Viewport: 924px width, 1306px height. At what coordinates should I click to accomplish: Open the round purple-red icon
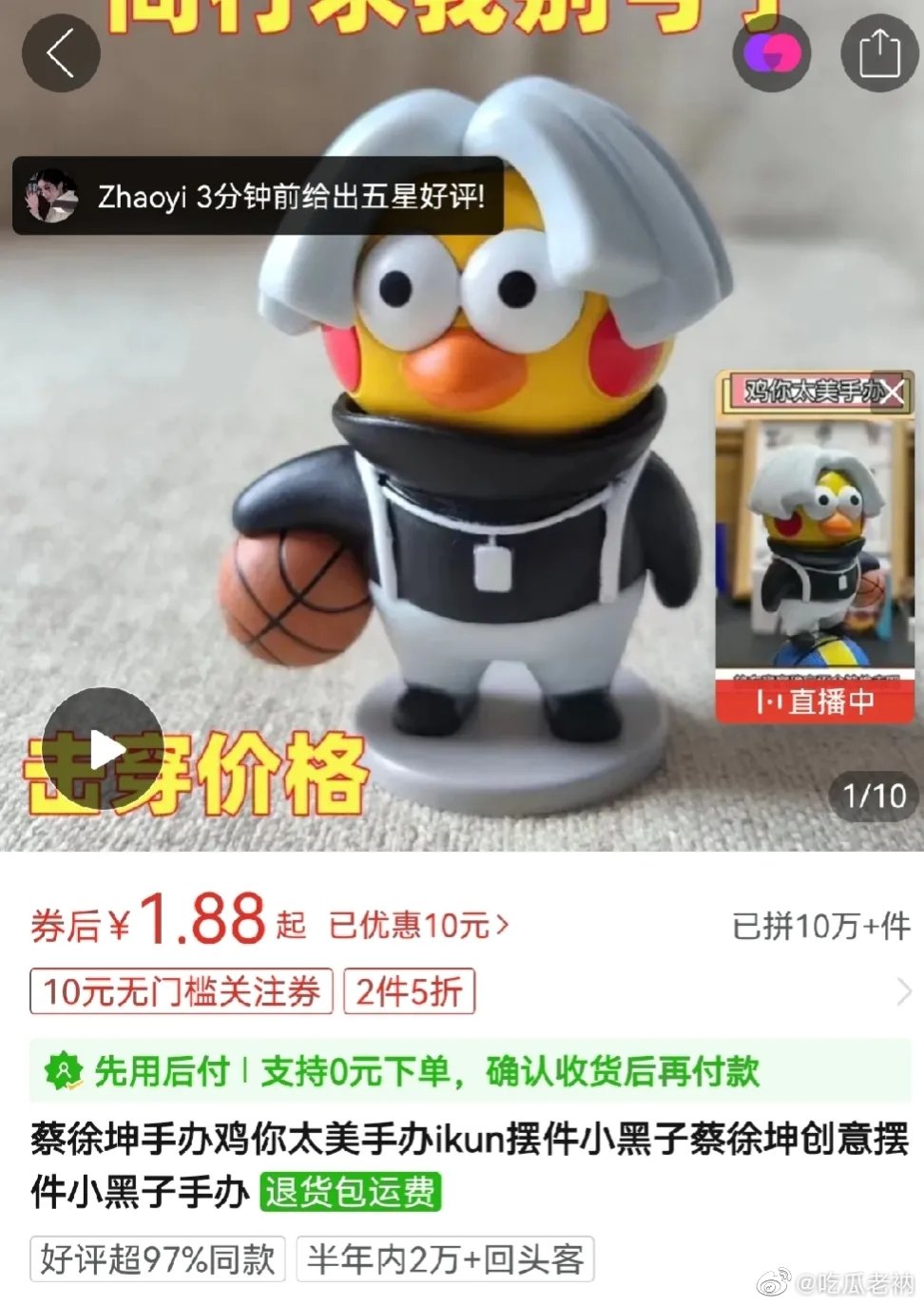point(772,52)
